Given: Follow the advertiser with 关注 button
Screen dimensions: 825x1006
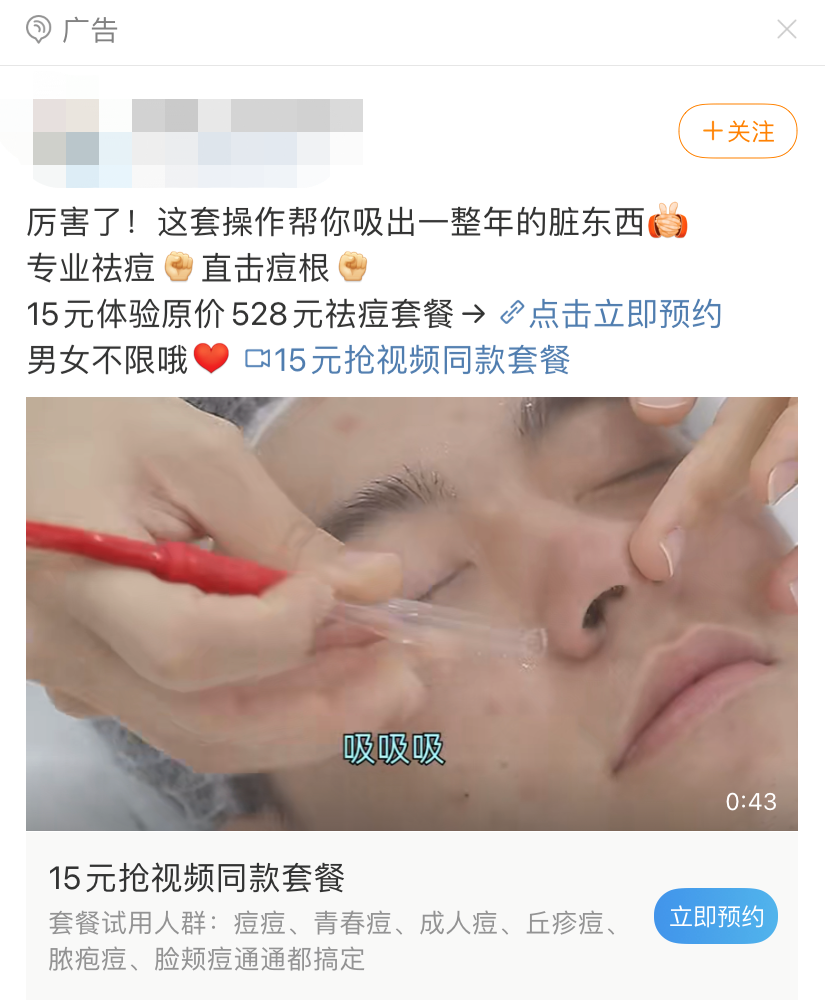Looking at the screenshot, I should [x=738, y=131].
